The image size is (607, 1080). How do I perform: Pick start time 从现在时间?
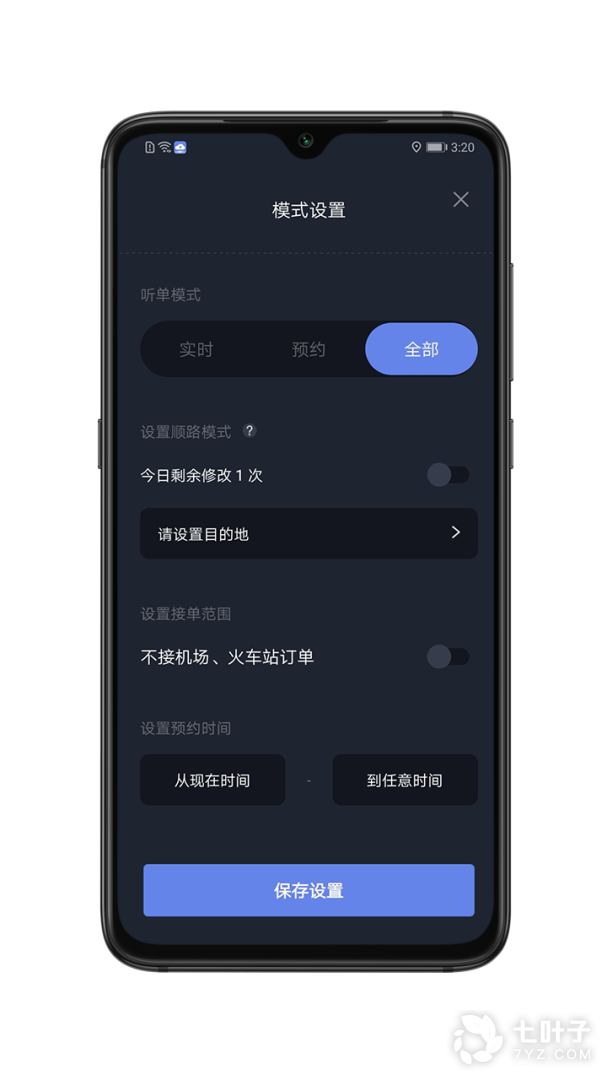212,780
